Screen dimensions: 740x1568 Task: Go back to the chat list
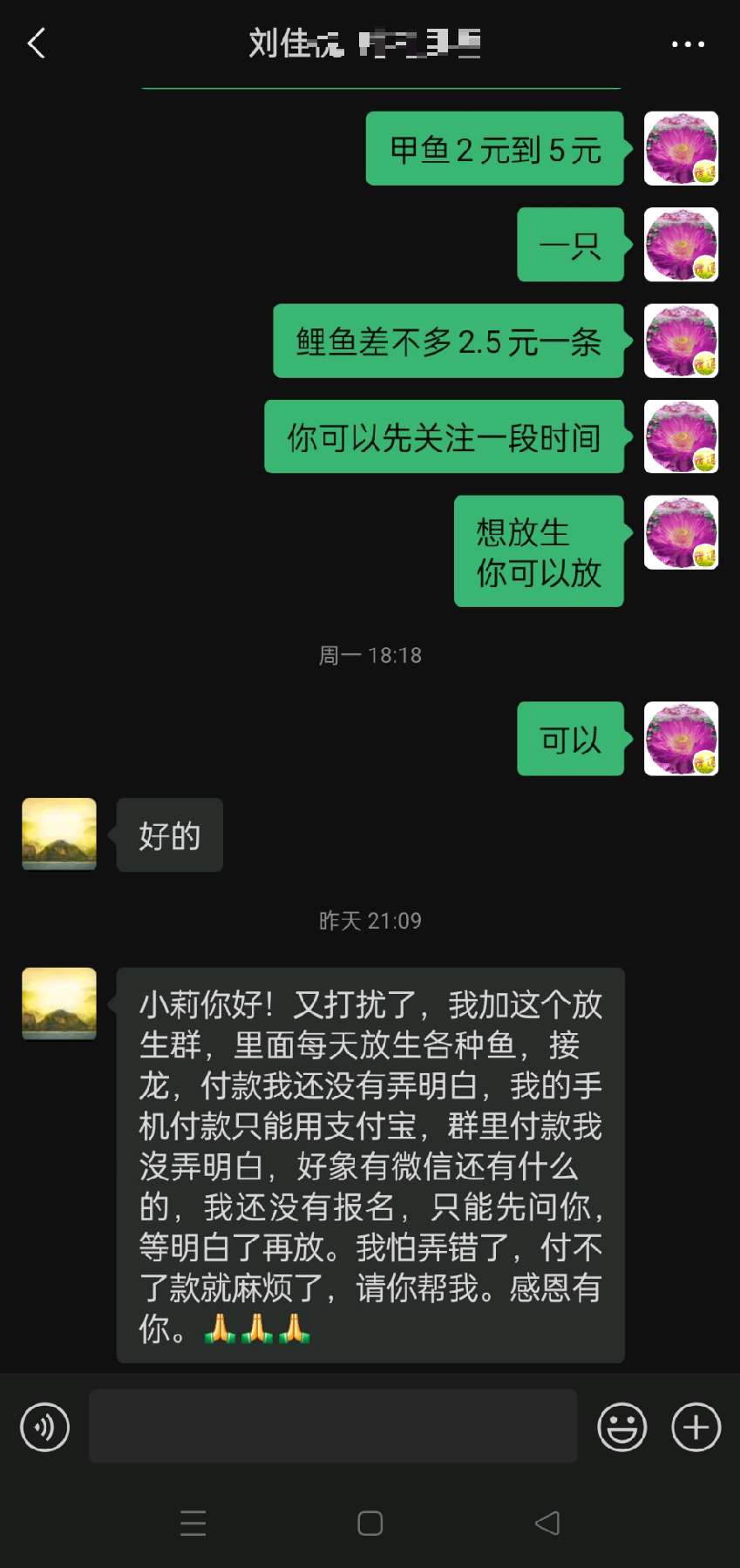pos(37,43)
